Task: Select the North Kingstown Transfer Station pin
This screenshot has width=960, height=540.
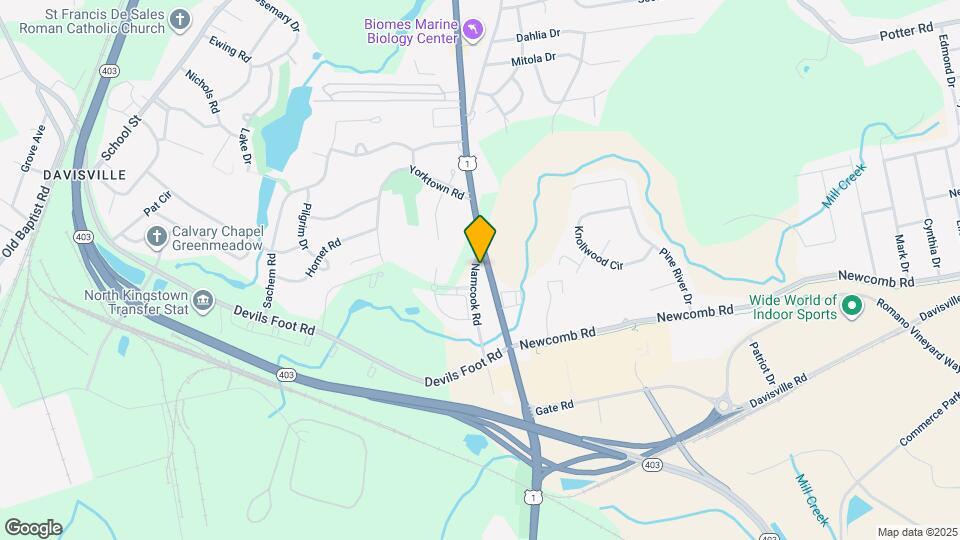Action: pos(202,301)
